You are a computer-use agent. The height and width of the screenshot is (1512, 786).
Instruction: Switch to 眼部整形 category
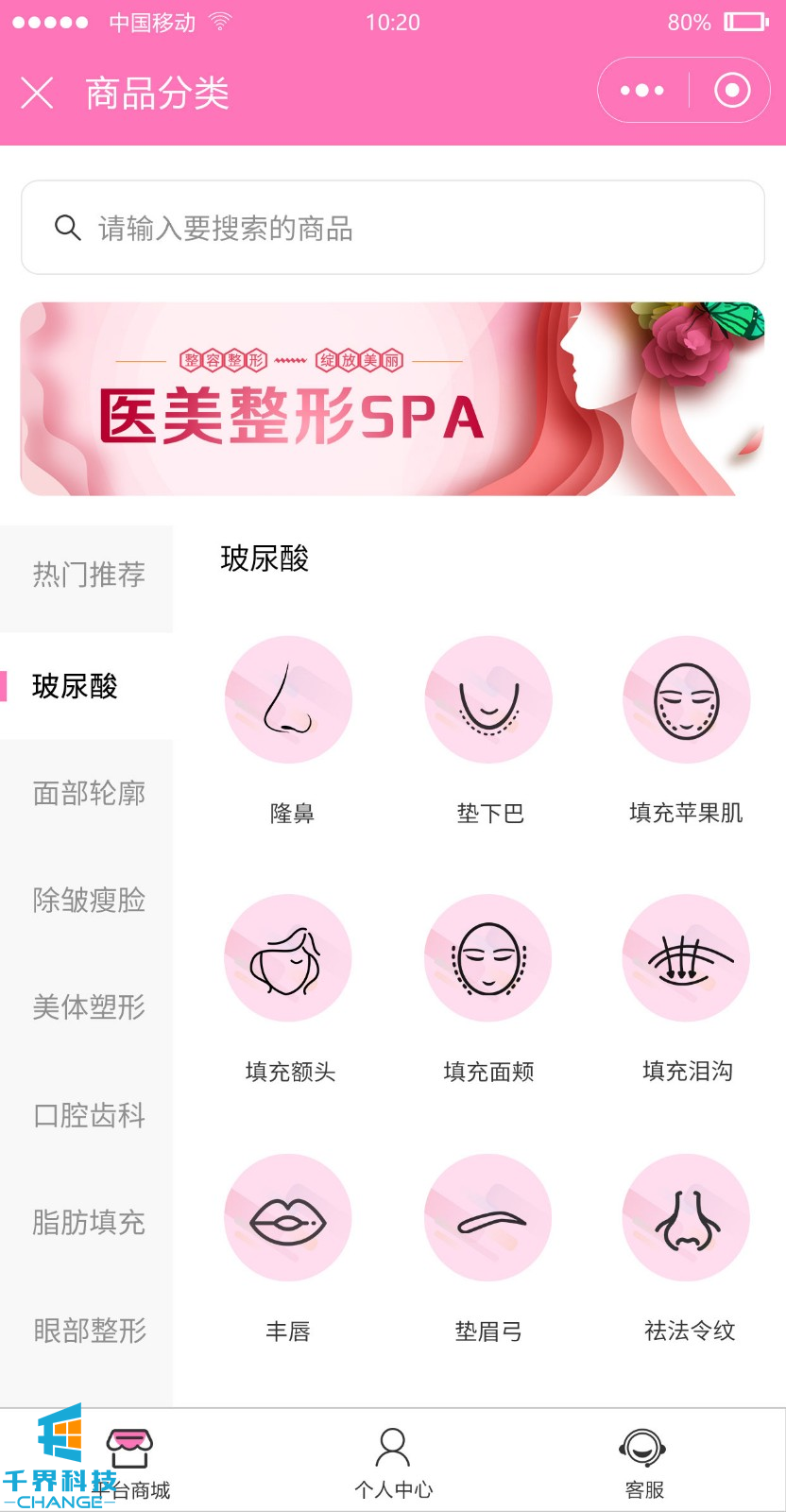pyautogui.click(x=88, y=1331)
